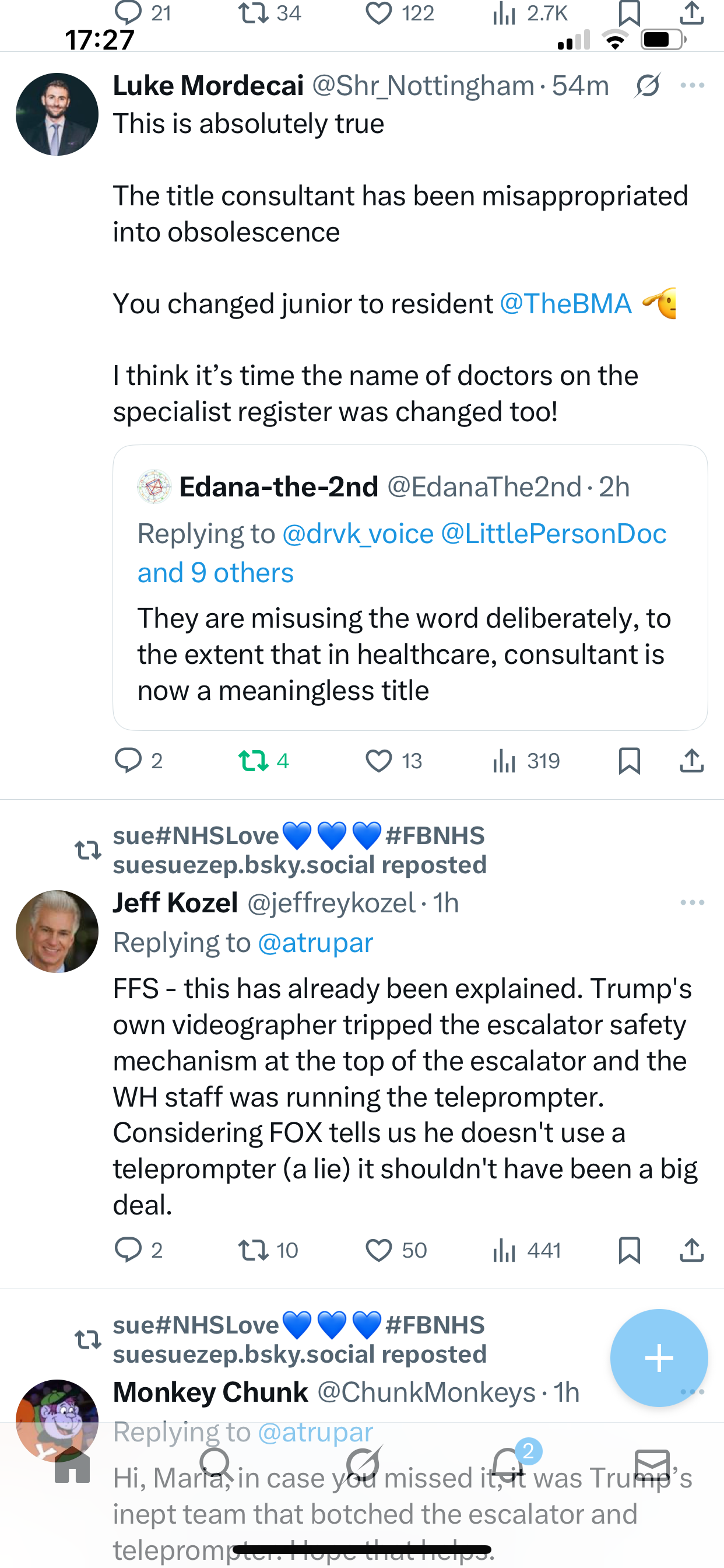Open @atrupar link in Jeff Kozel's reply
Viewport: 724px width, 1568px height.
tap(315, 943)
